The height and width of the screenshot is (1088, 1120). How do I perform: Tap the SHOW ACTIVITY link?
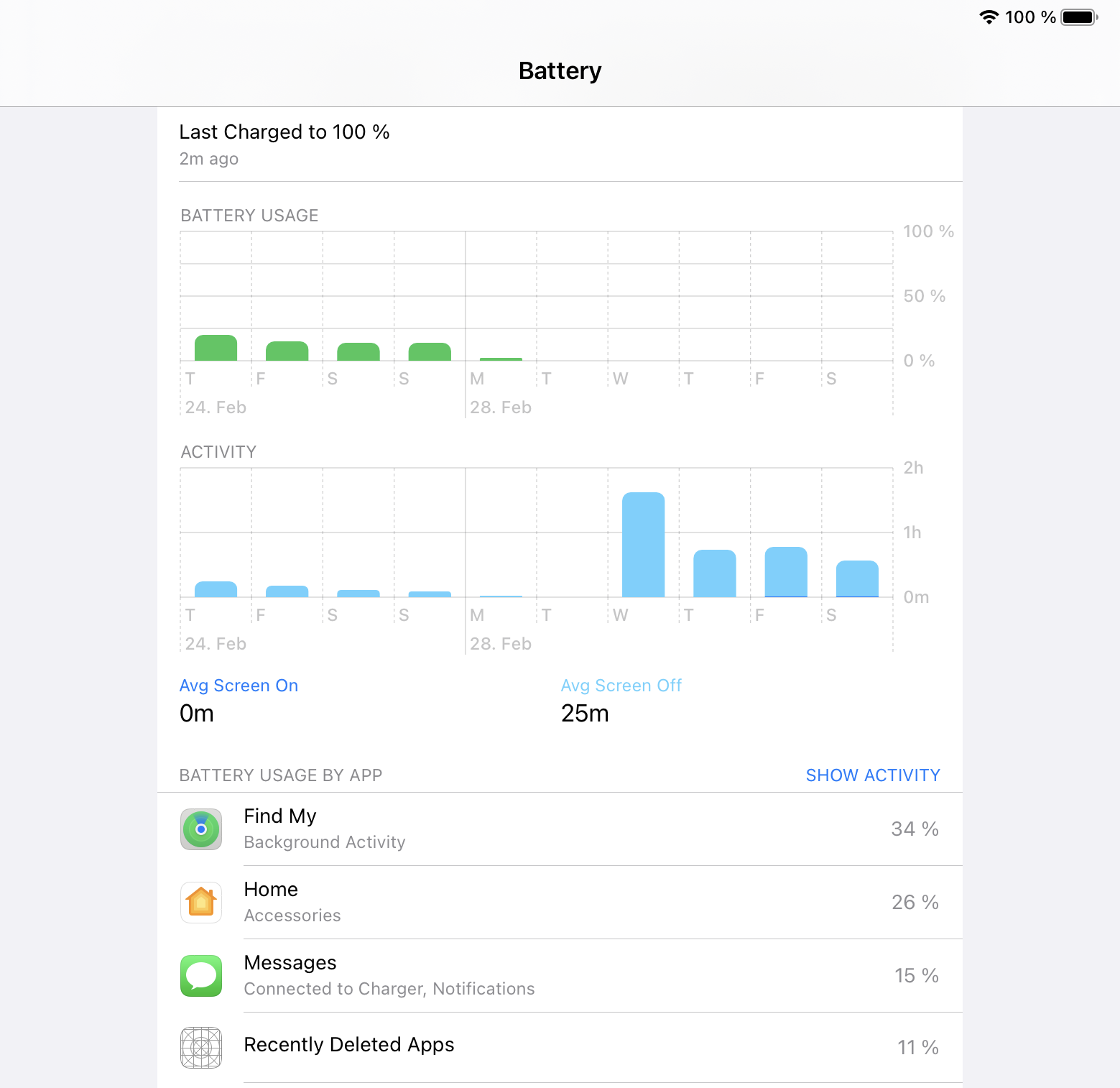tap(872, 775)
